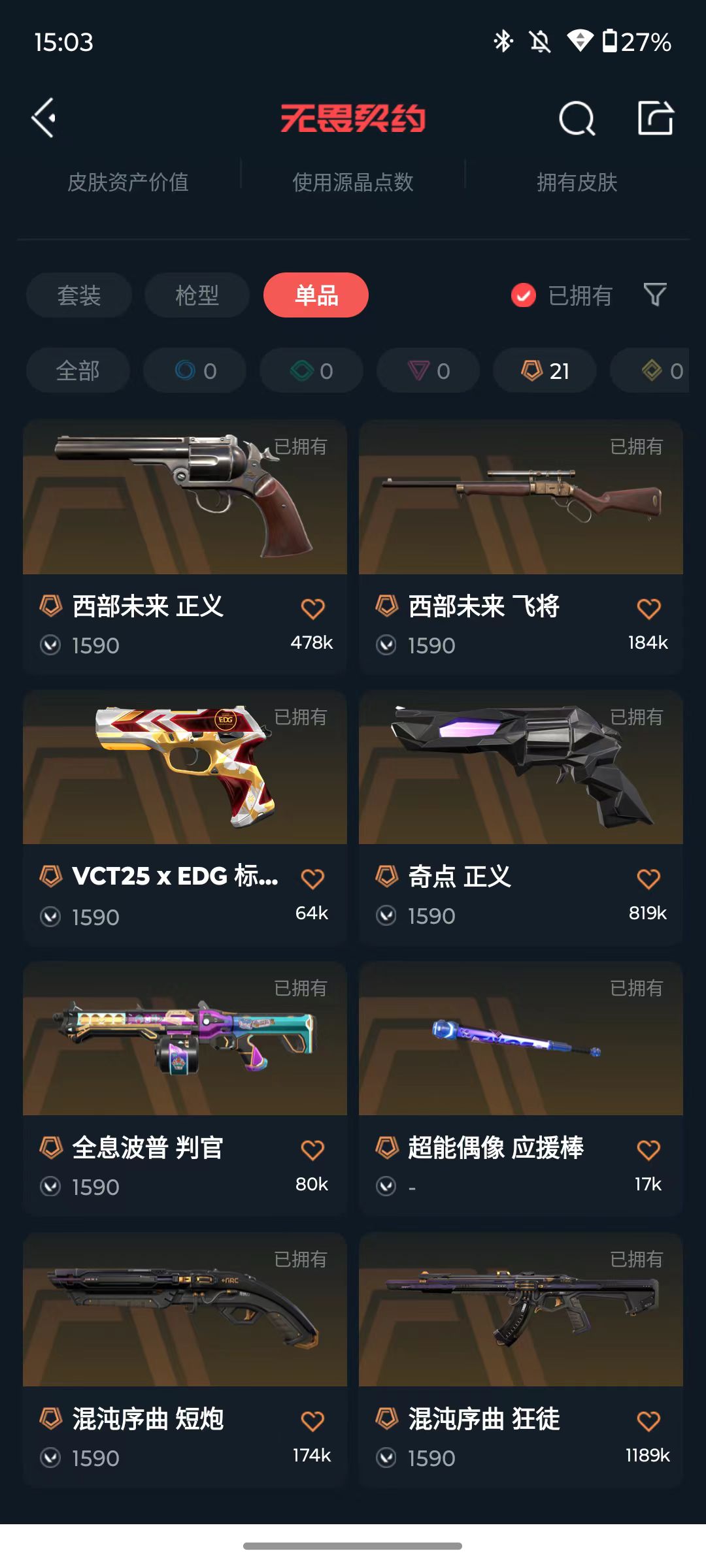Open the 使用源晶点数 section
706x1568 pixels.
point(353,182)
